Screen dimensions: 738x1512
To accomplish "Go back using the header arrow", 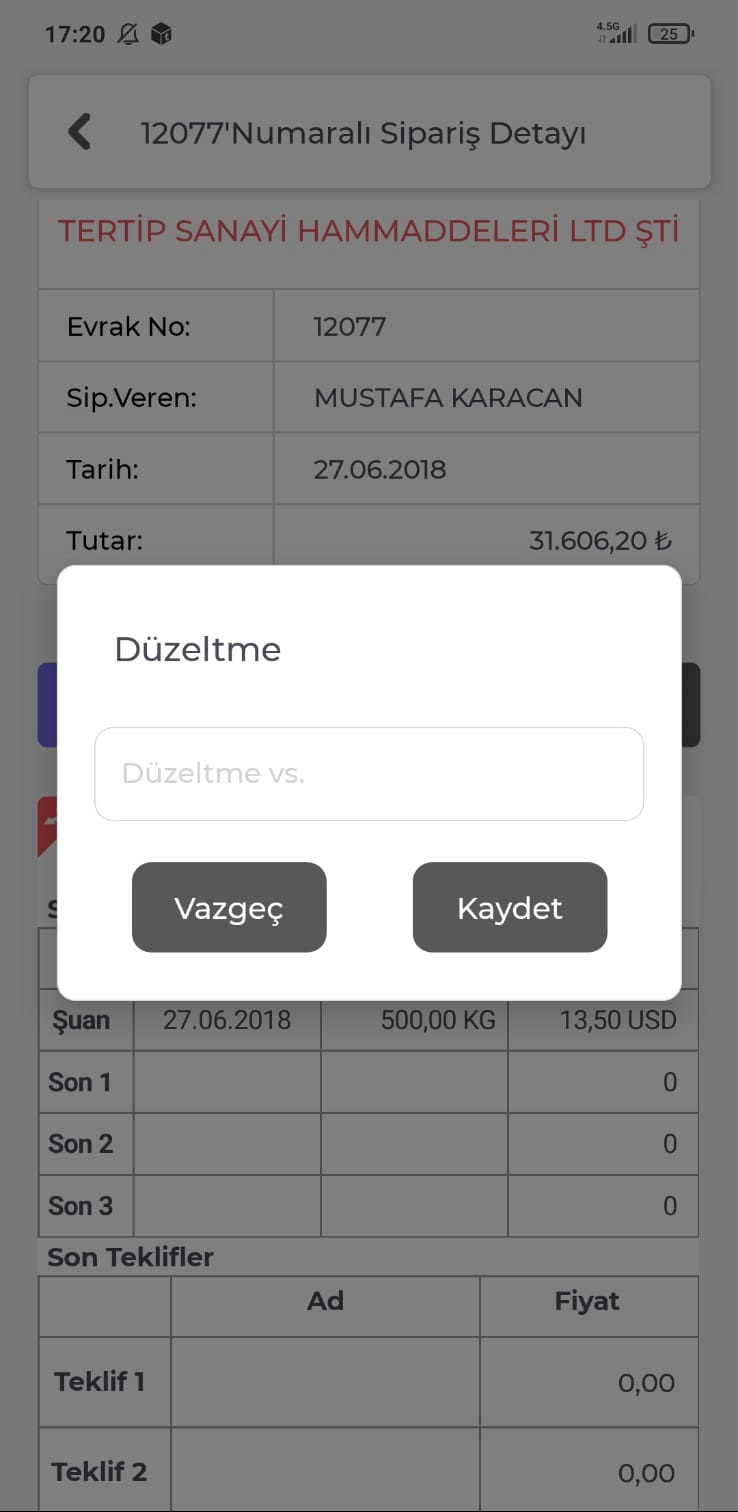I will click(80, 132).
